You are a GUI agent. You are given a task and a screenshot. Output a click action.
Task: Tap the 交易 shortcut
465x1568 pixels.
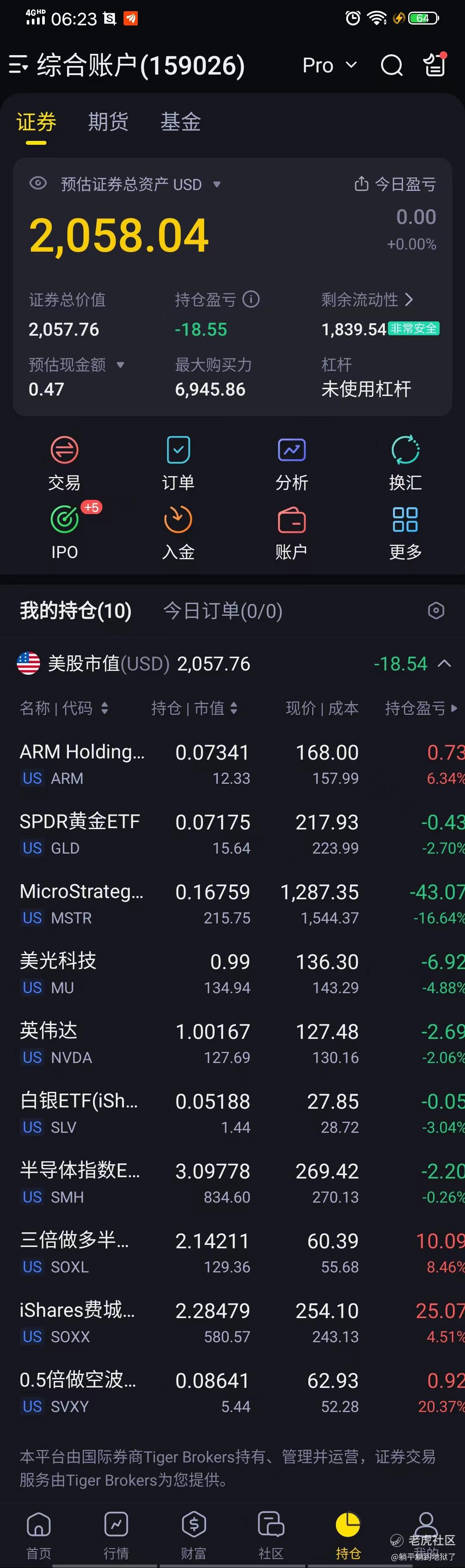click(x=65, y=463)
